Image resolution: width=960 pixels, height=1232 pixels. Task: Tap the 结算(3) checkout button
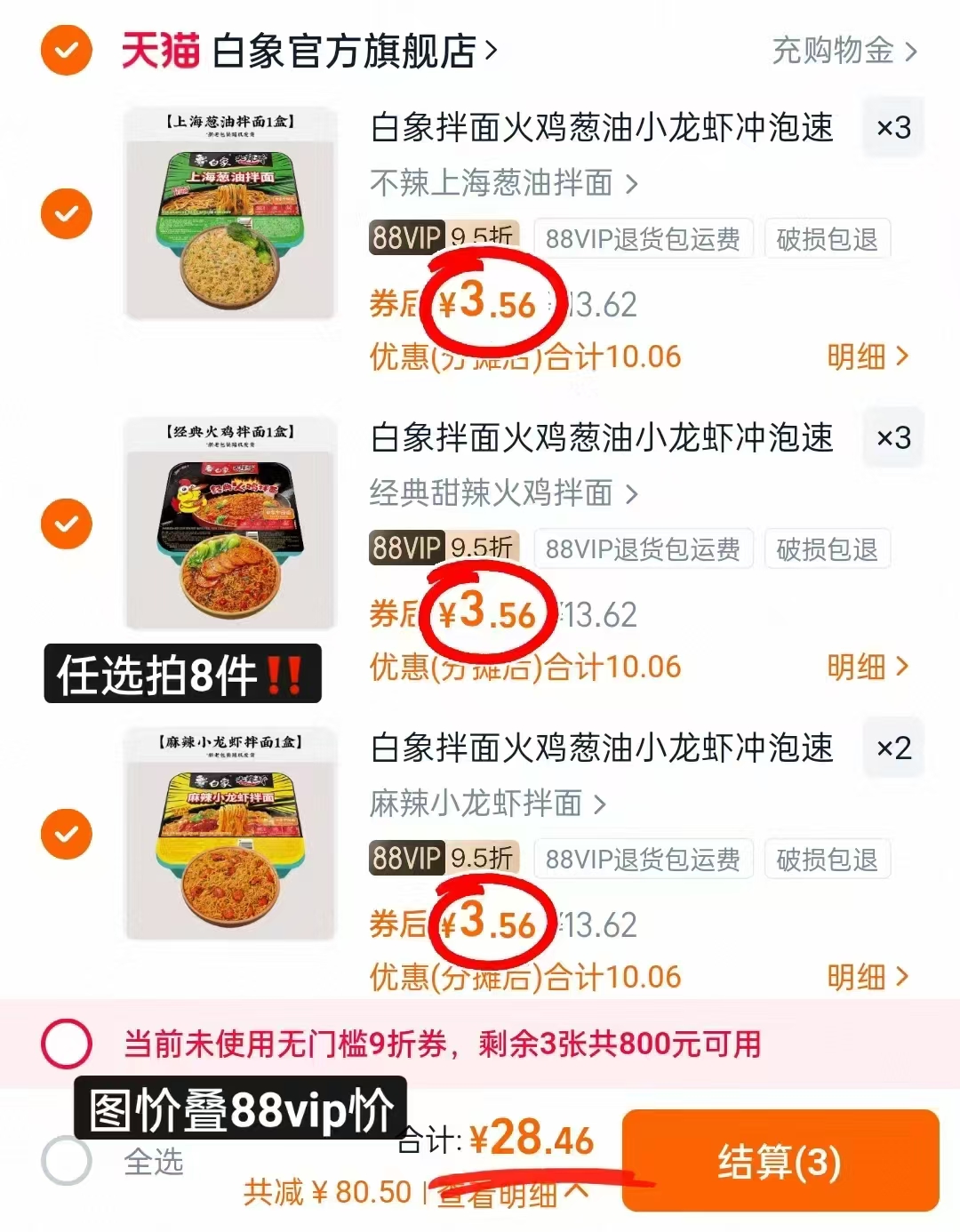[x=780, y=1161]
